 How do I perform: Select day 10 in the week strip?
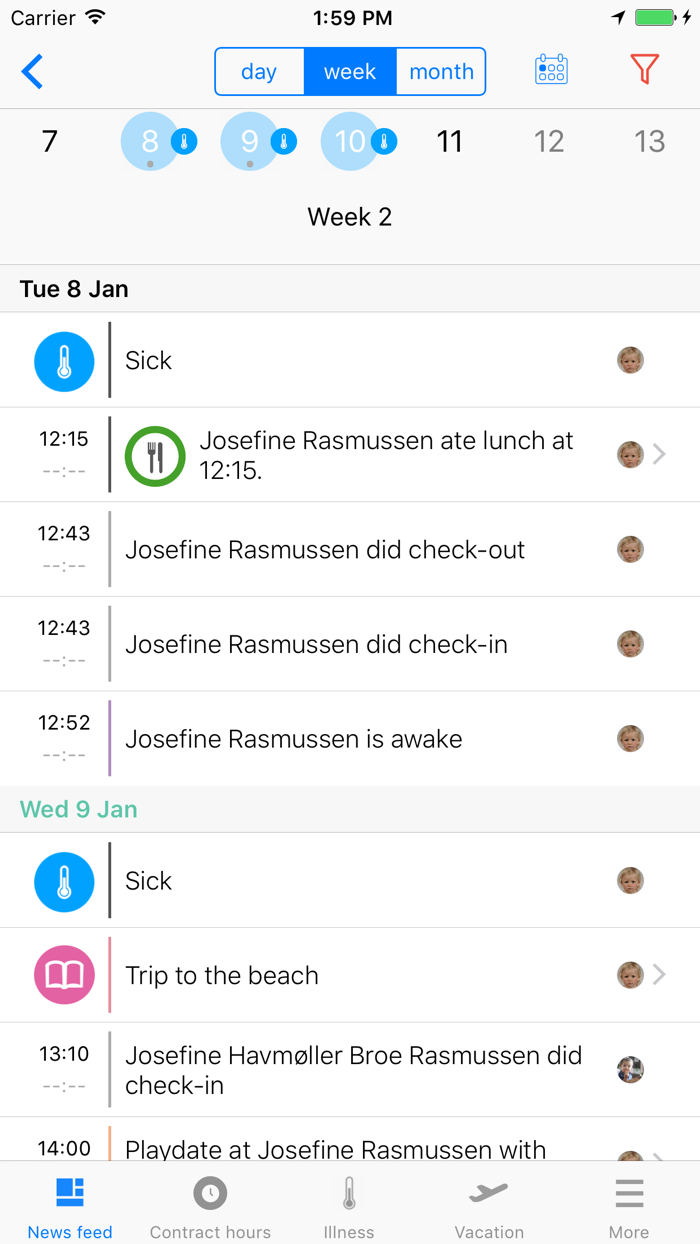tap(350, 141)
